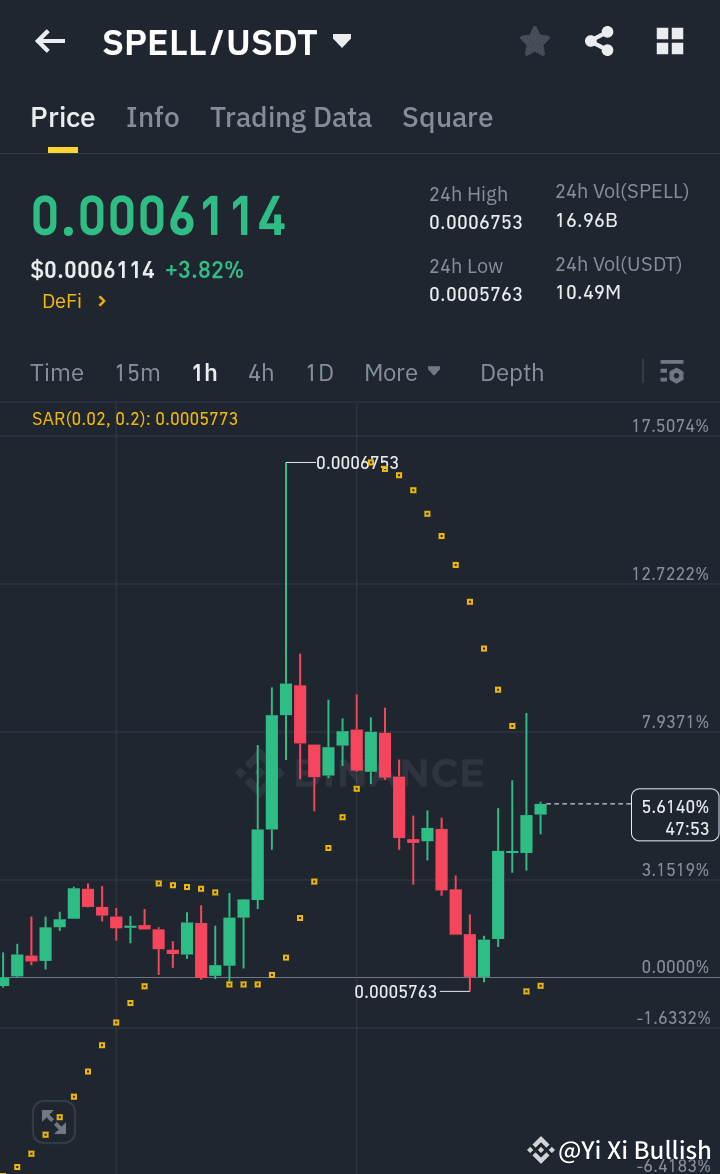Open the Info section
Screen dimensions: 720x1174
[x=152, y=117]
